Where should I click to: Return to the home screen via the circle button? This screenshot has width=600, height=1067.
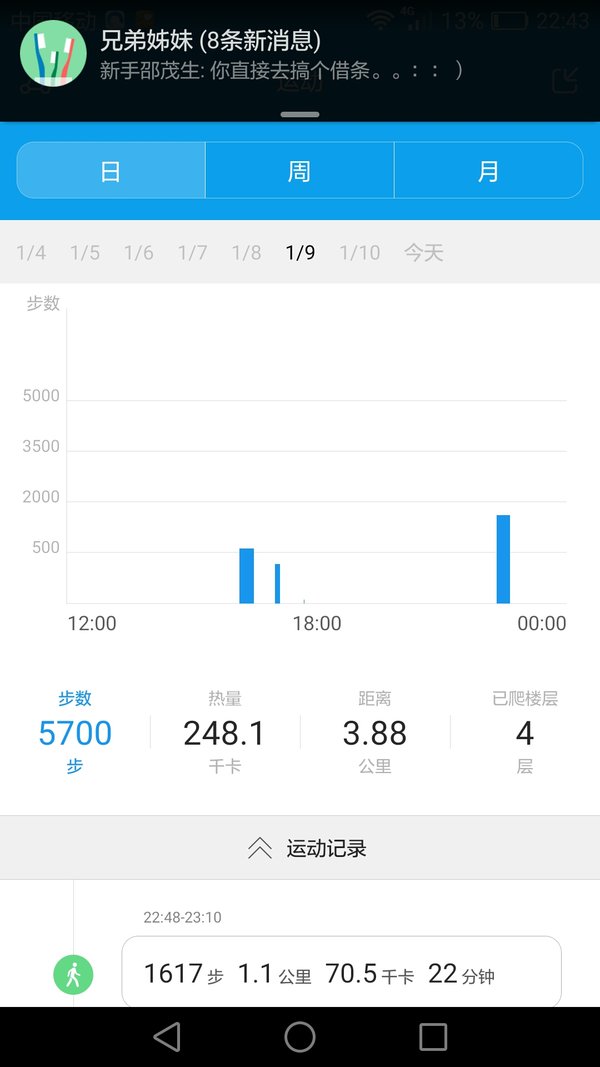point(300,1037)
